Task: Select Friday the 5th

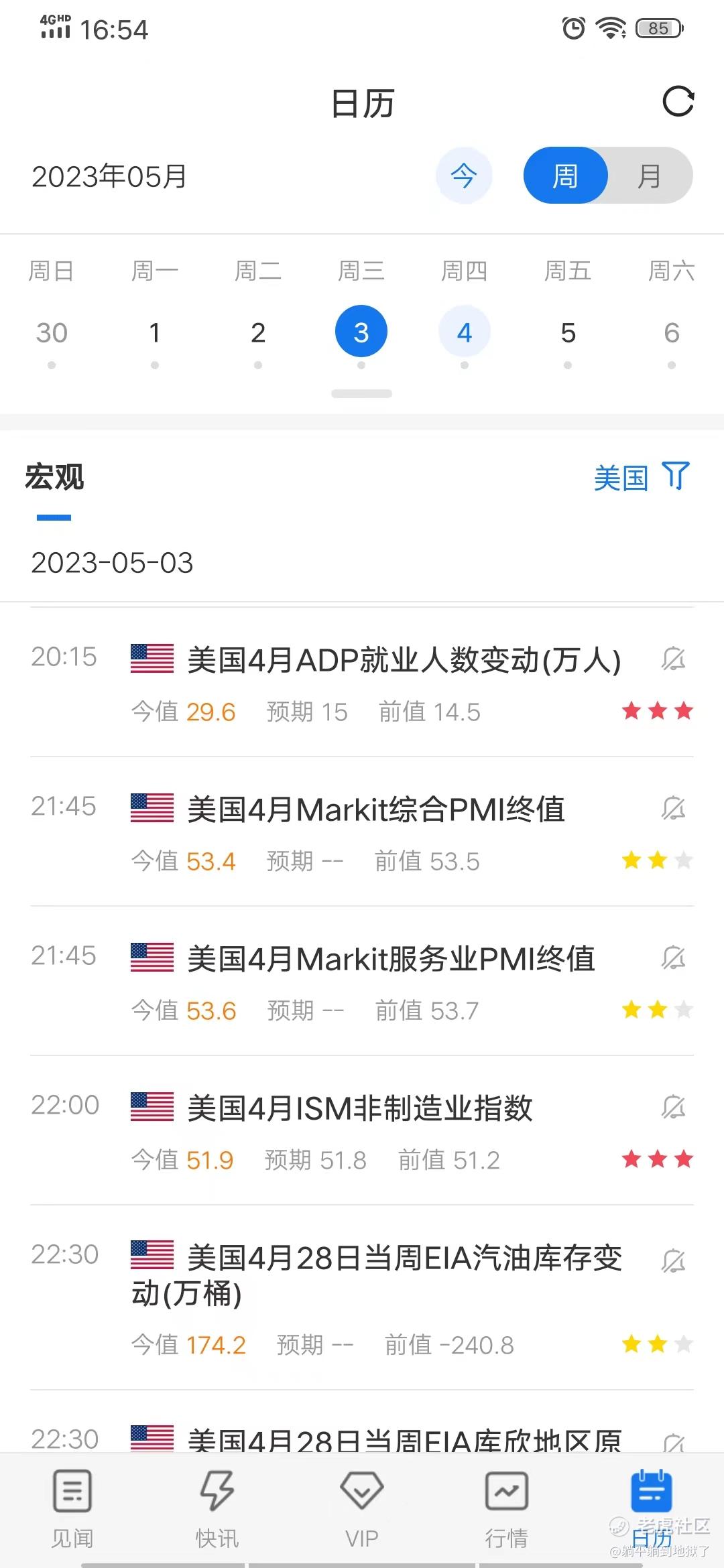Action: [x=568, y=332]
